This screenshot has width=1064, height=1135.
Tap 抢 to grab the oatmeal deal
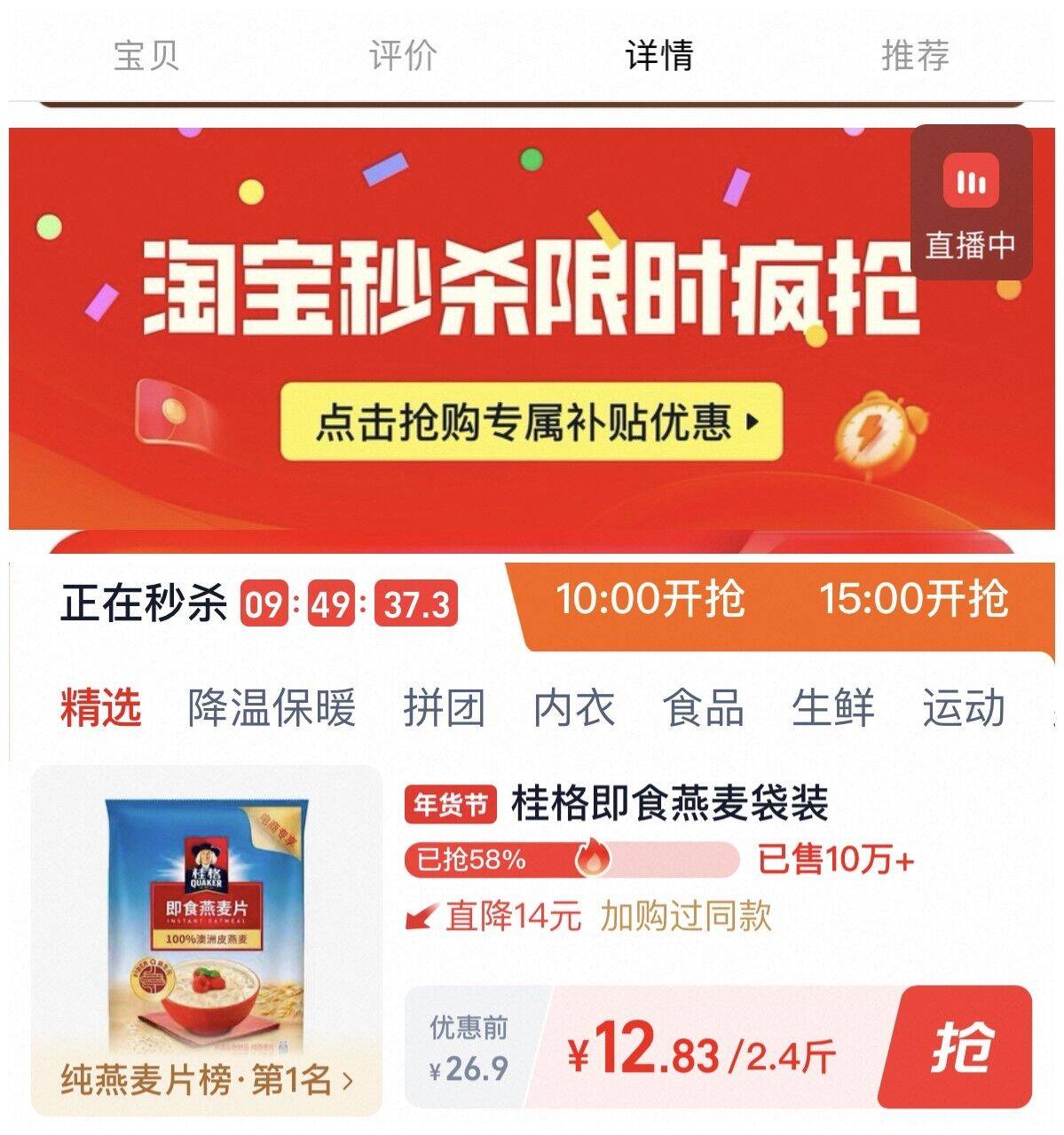coord(962,1047)
